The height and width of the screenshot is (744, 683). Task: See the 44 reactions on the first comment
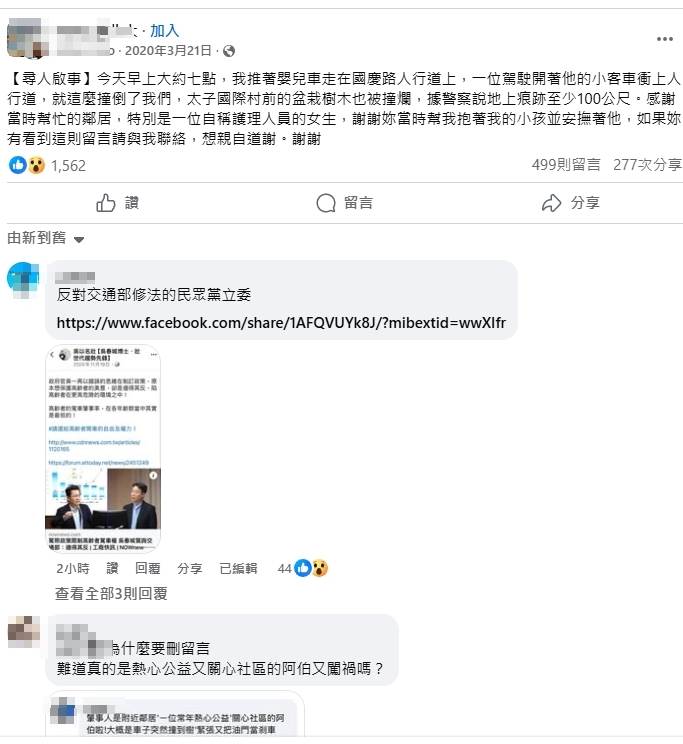point(303,568)
